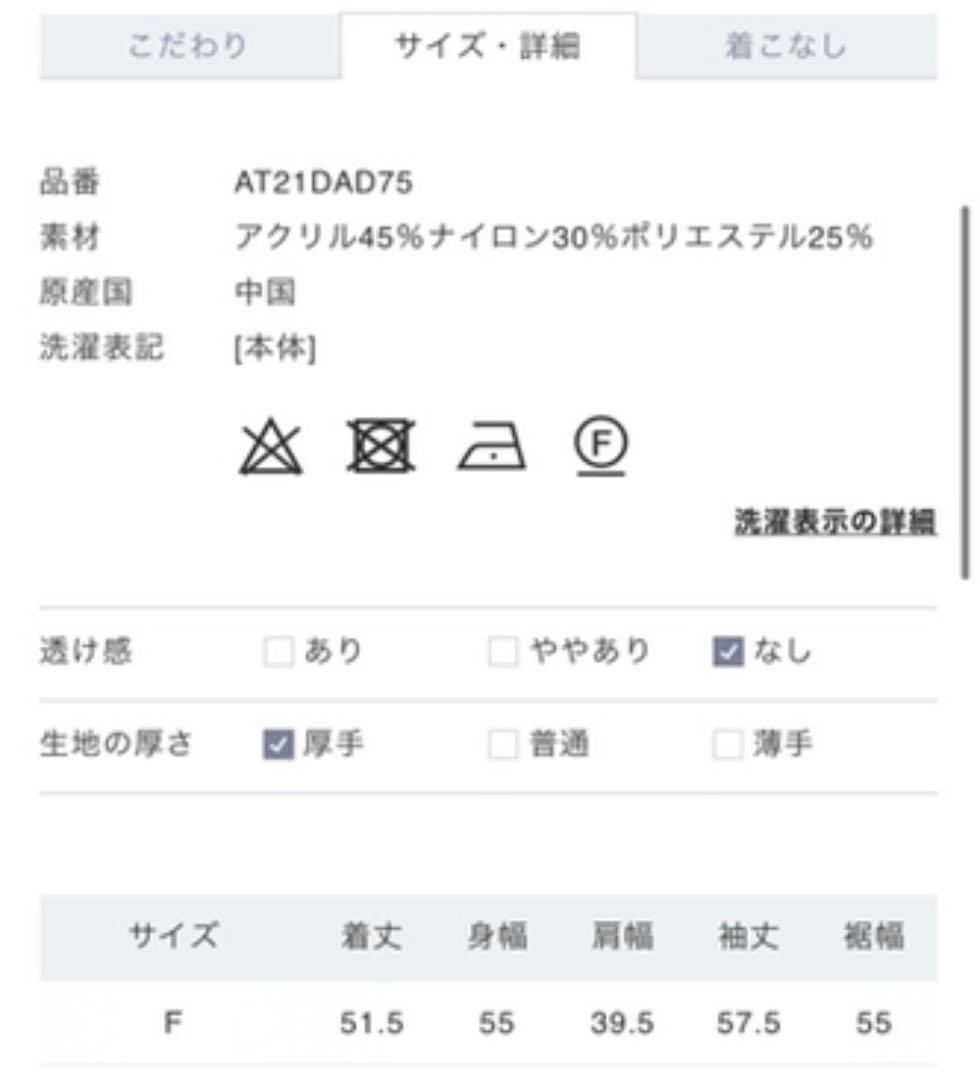Open the 洗濯表示の詳細 link
Screen dimensions: 978x1080
[835, 521]
